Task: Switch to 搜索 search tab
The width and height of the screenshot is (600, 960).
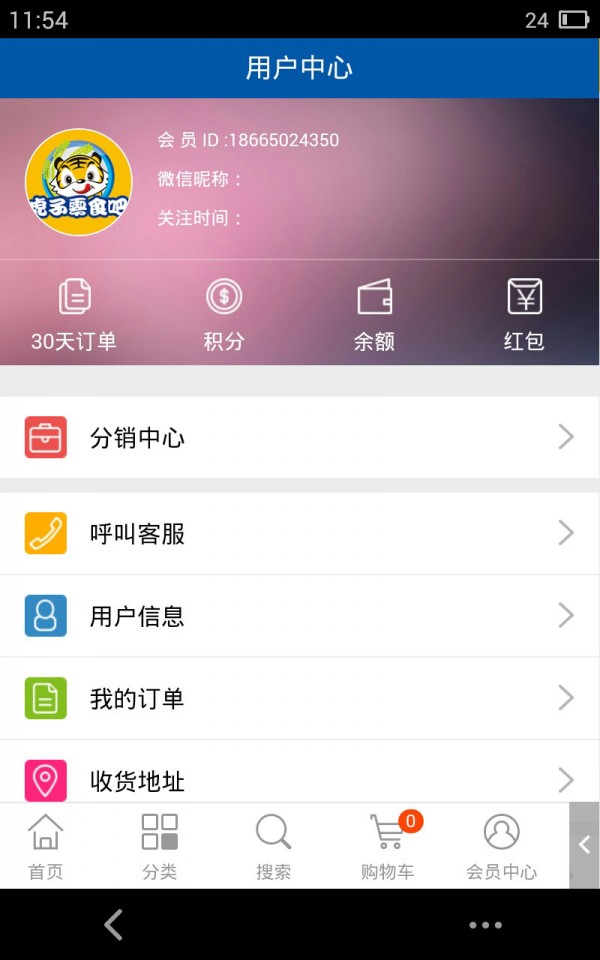Action: (273, 846)
